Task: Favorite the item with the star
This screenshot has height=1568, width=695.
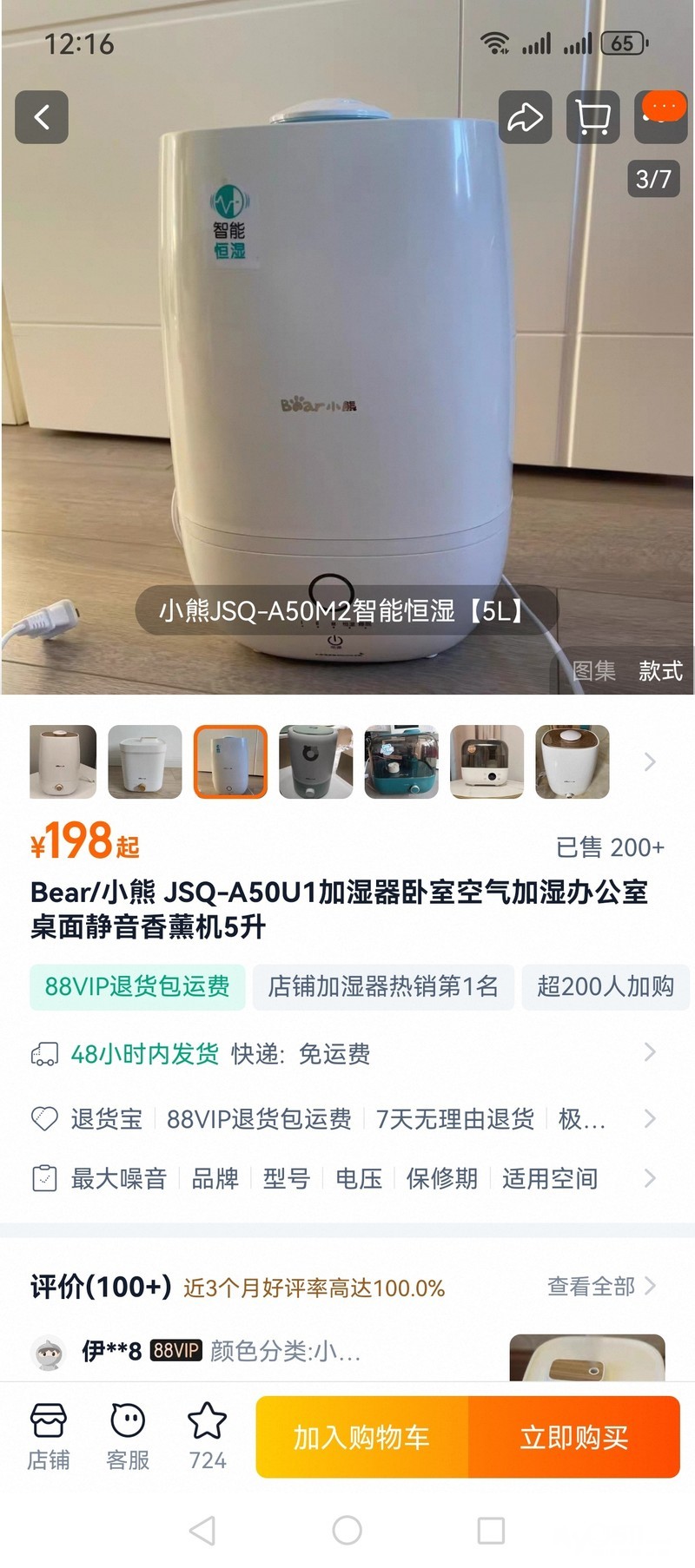Action: [x=208, y=1437]
